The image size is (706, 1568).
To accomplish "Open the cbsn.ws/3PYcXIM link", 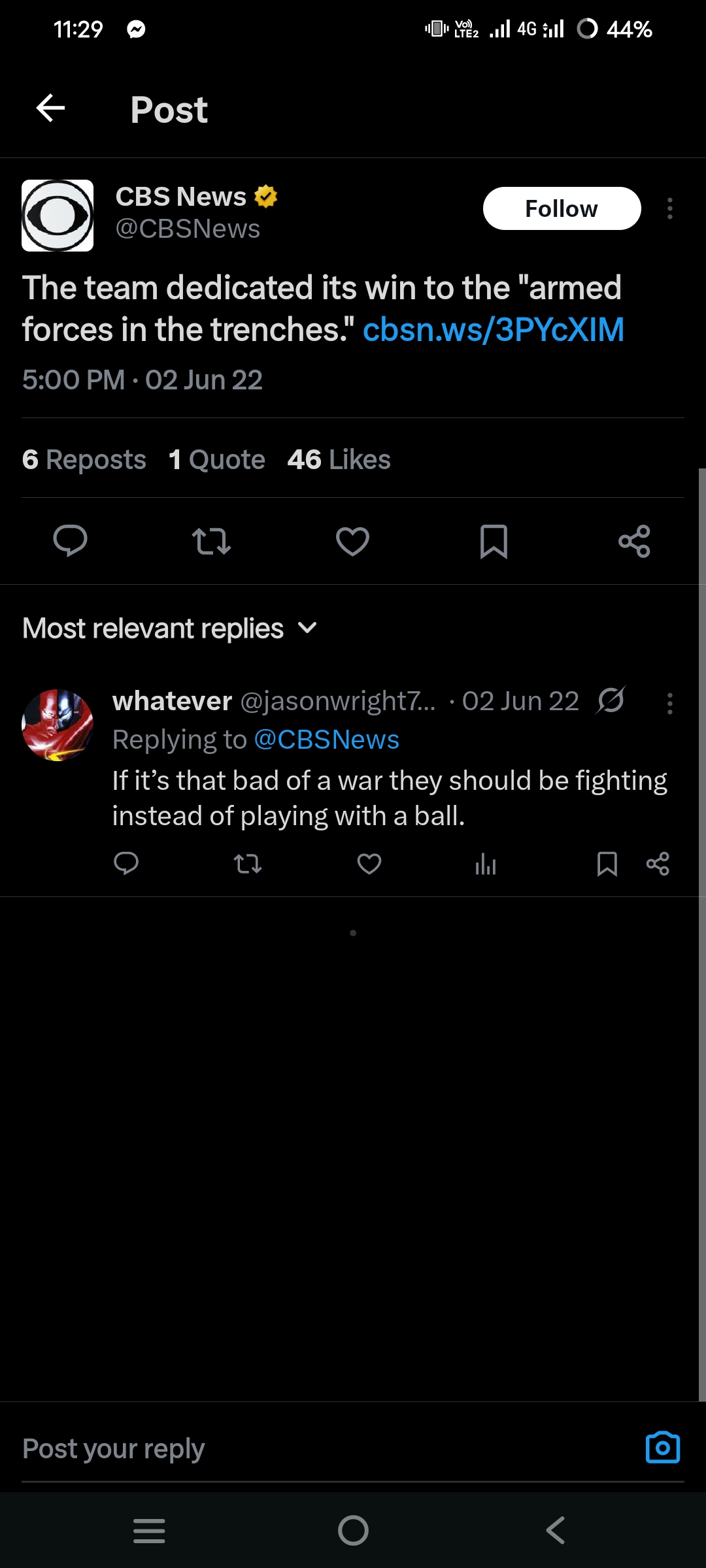I will (x=493, y=329).
